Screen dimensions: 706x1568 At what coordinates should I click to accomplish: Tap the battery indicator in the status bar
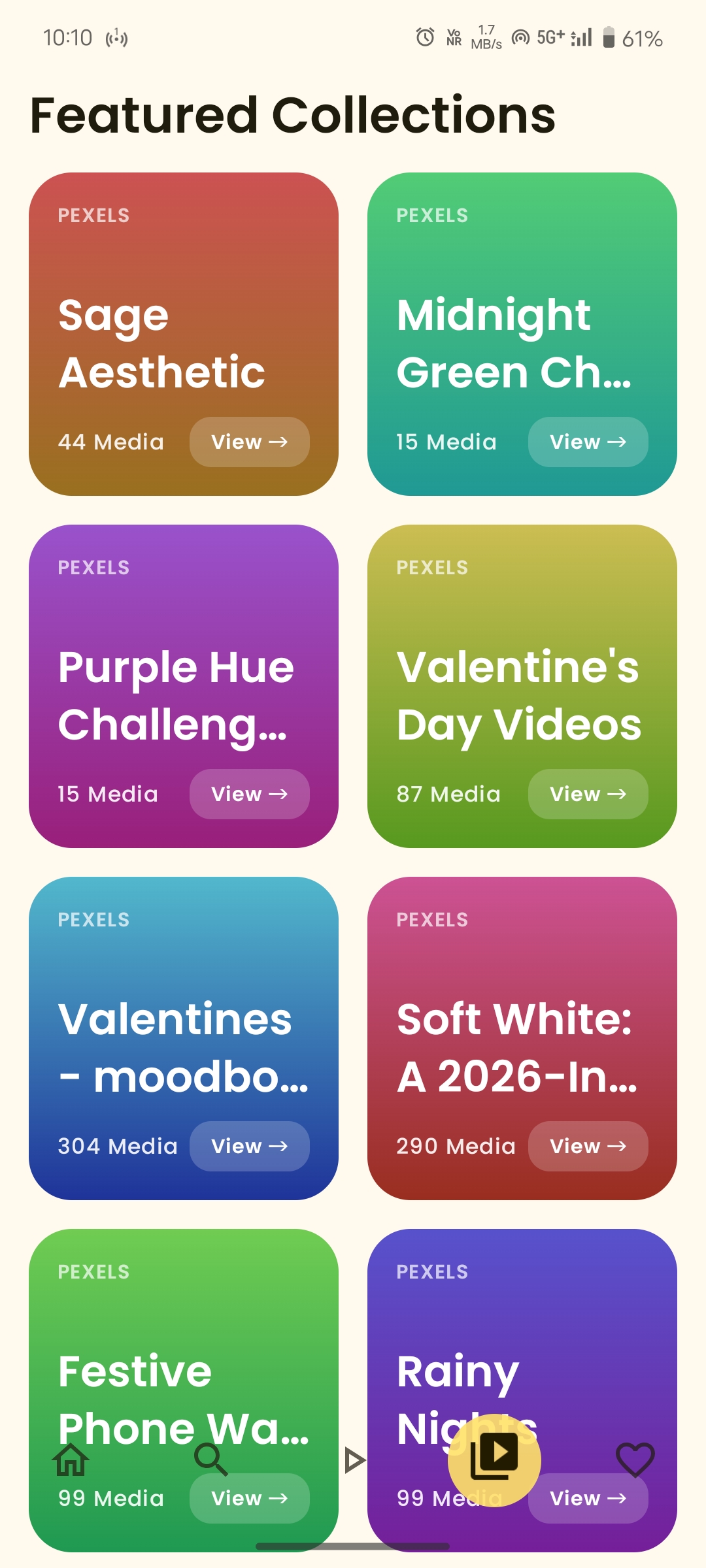click(609, 38)
